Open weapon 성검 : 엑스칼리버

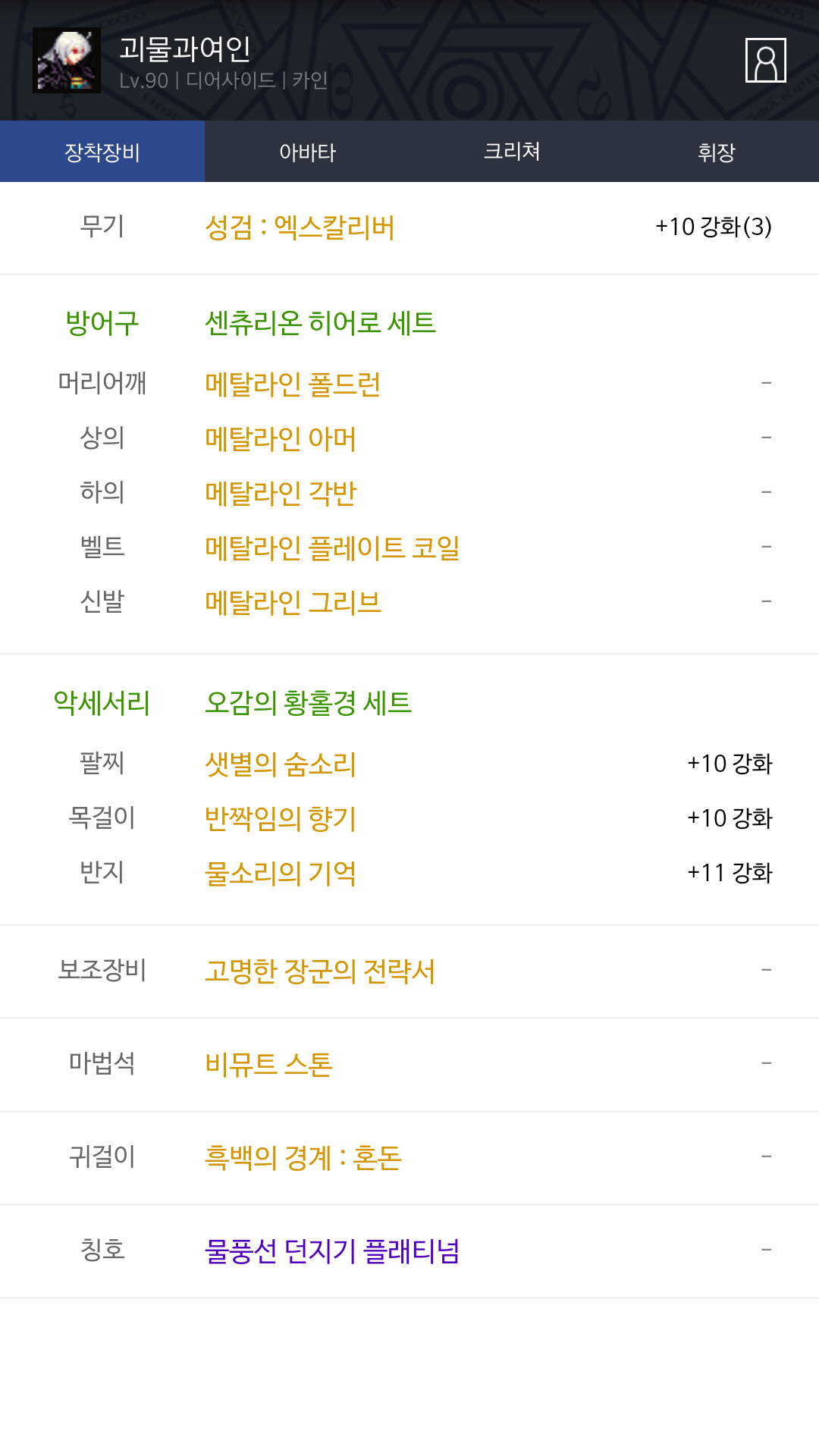[x=300, y=227]
